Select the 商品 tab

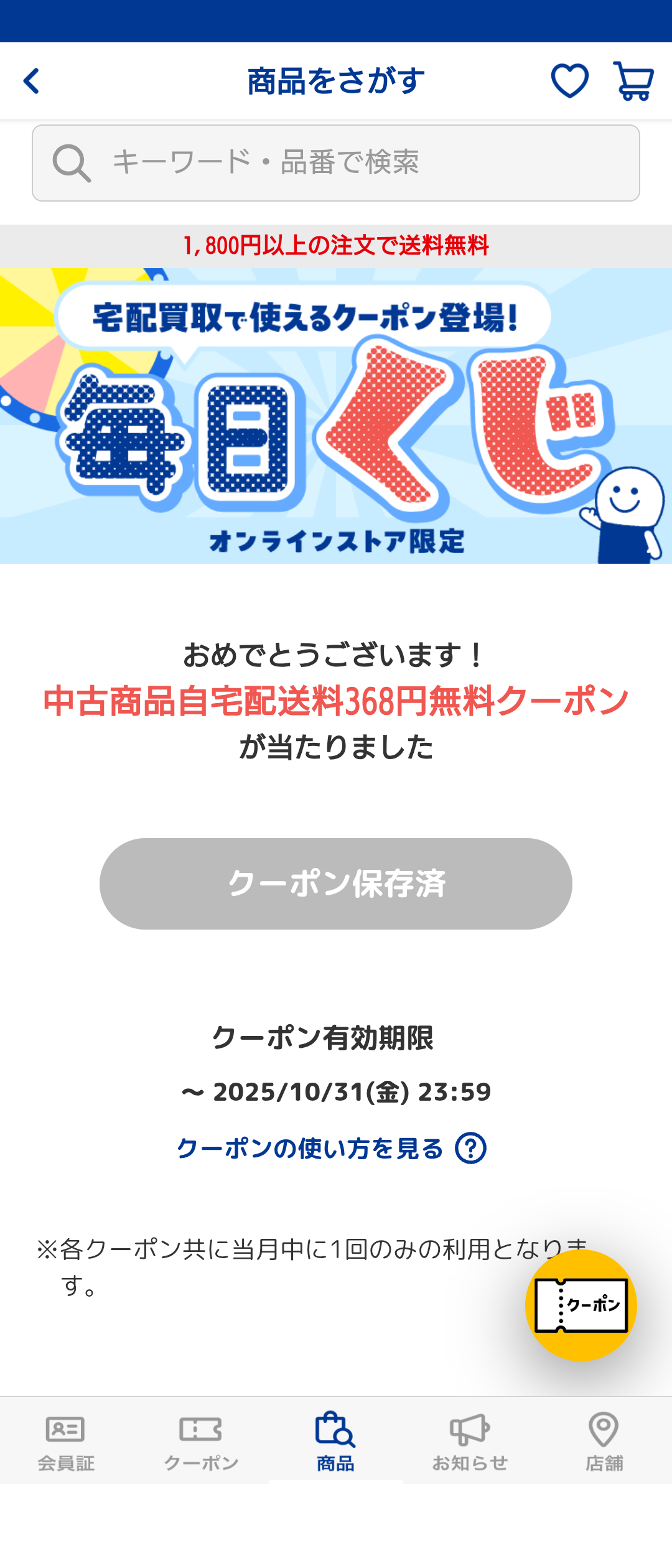(x=335, y=1442)
